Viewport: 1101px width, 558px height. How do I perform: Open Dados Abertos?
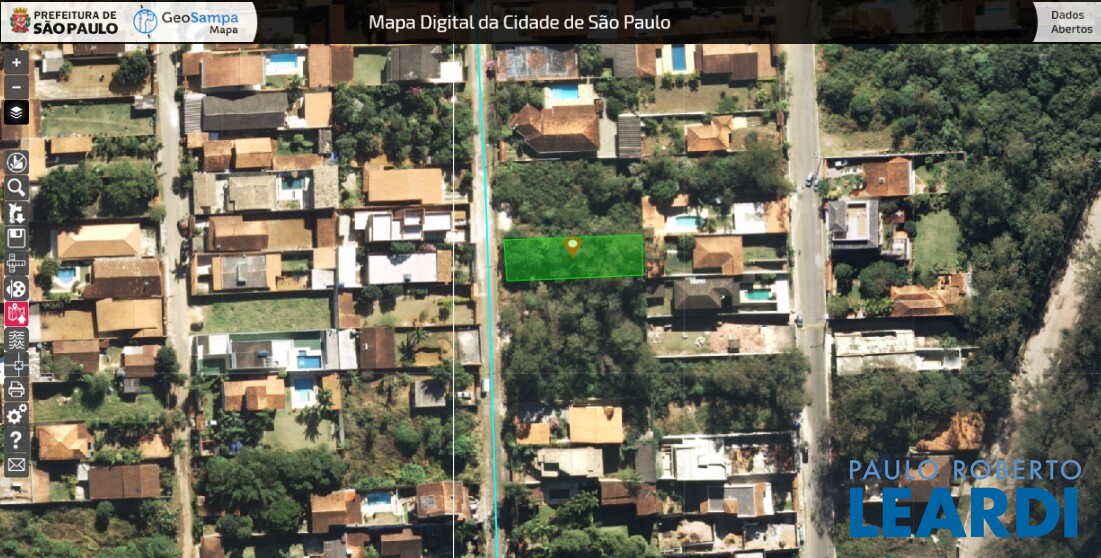(1070, 22)
